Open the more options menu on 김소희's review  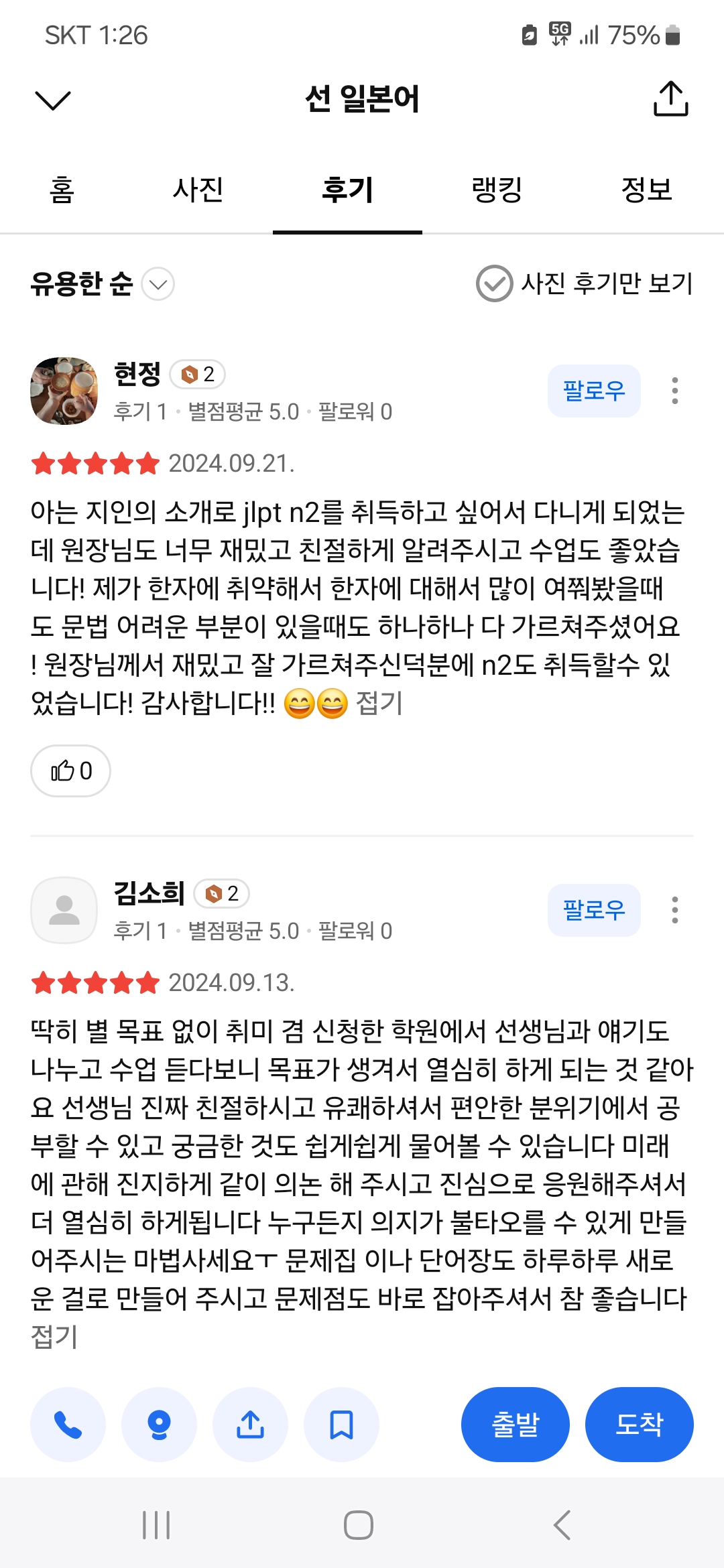coord(674,910)
